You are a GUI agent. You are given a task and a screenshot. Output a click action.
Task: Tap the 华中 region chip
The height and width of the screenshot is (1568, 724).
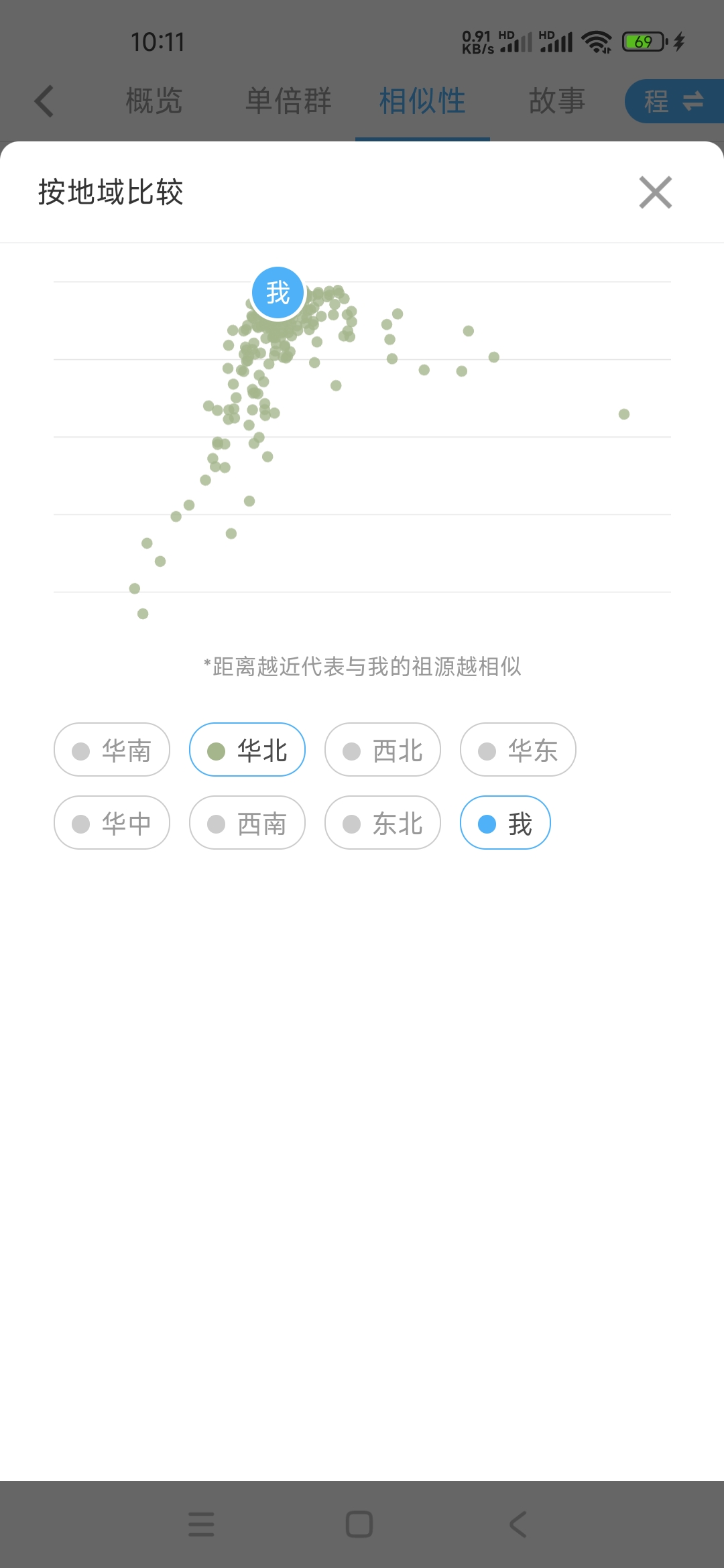tap(112, 822)
